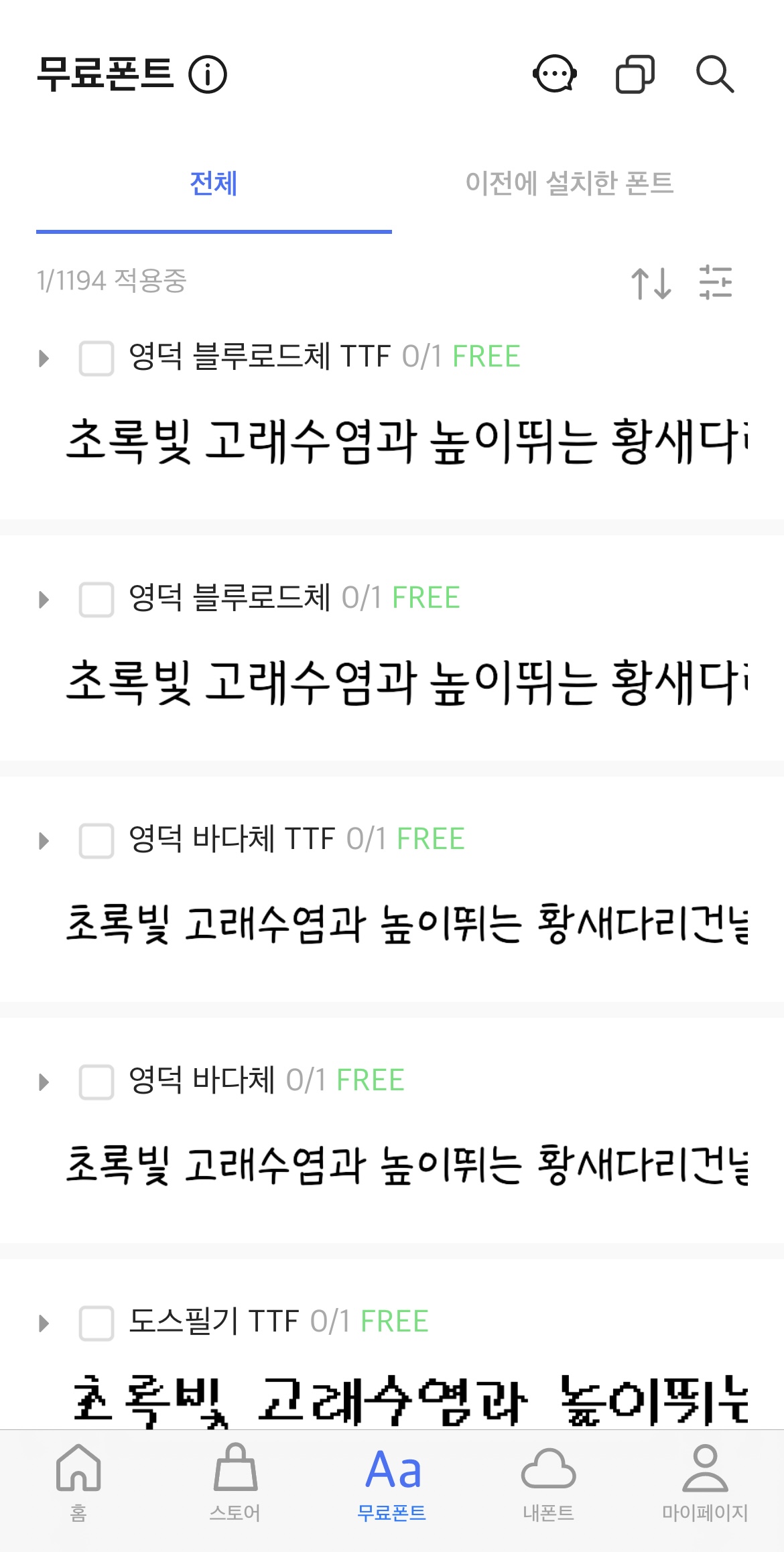Open the 마이페이지 tab
Image resolution: width=784 pixels, height=1552 pixels.
click(x=705, y=1482)
